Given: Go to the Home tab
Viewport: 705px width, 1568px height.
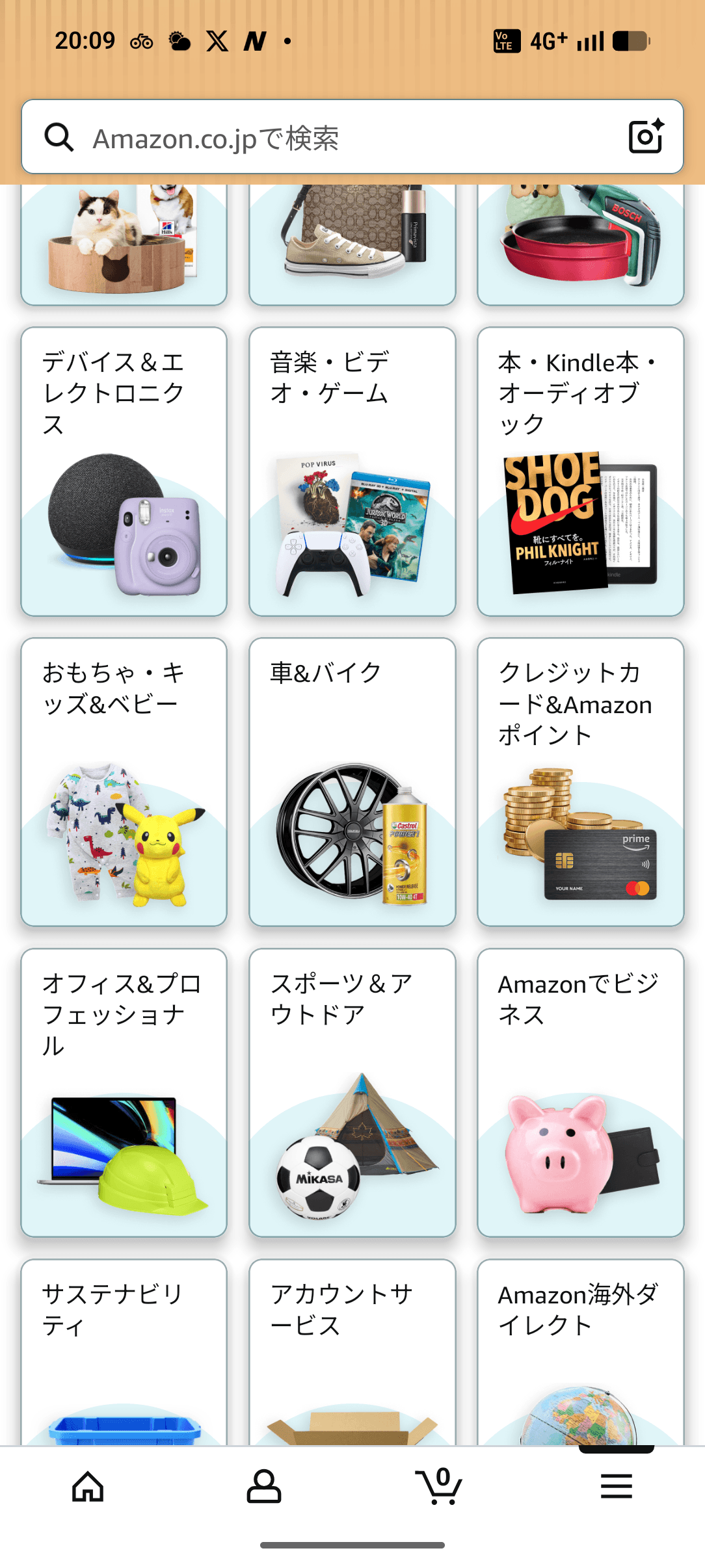Looking at the screenshot, I should tap(88, 1486).
